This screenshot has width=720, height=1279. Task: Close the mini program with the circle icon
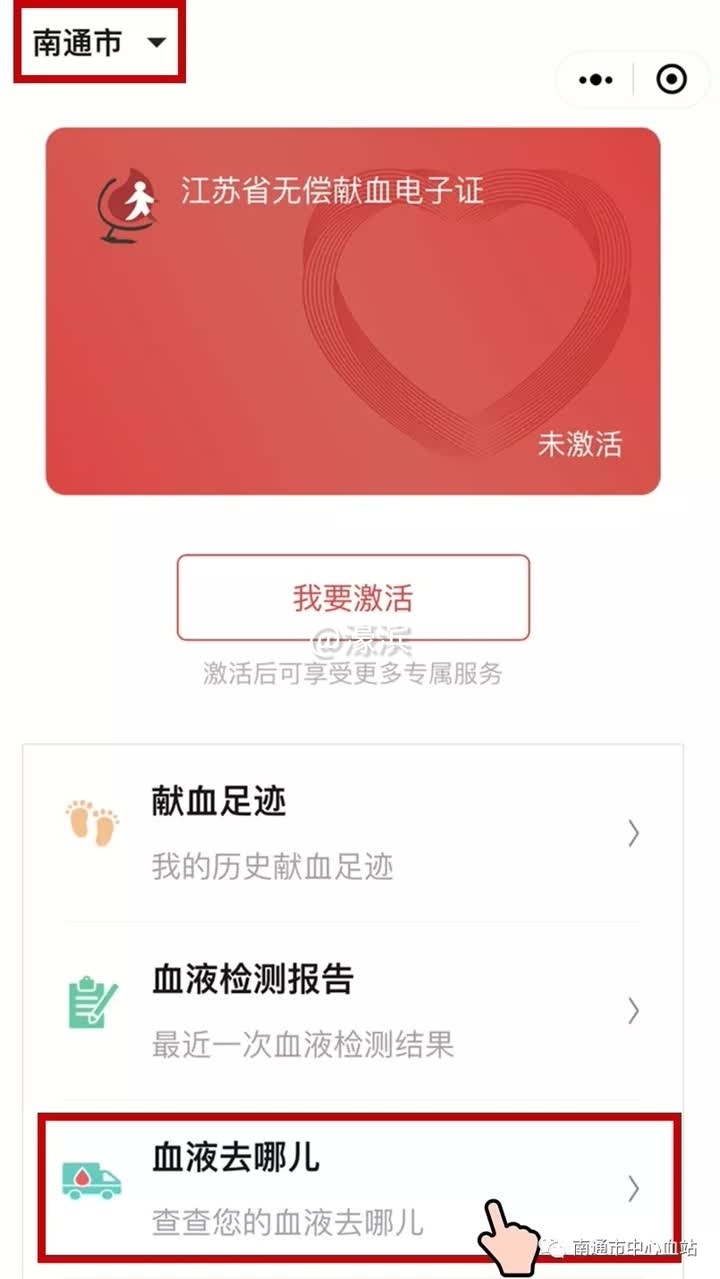pyautogui.click(x=671, y=79)
